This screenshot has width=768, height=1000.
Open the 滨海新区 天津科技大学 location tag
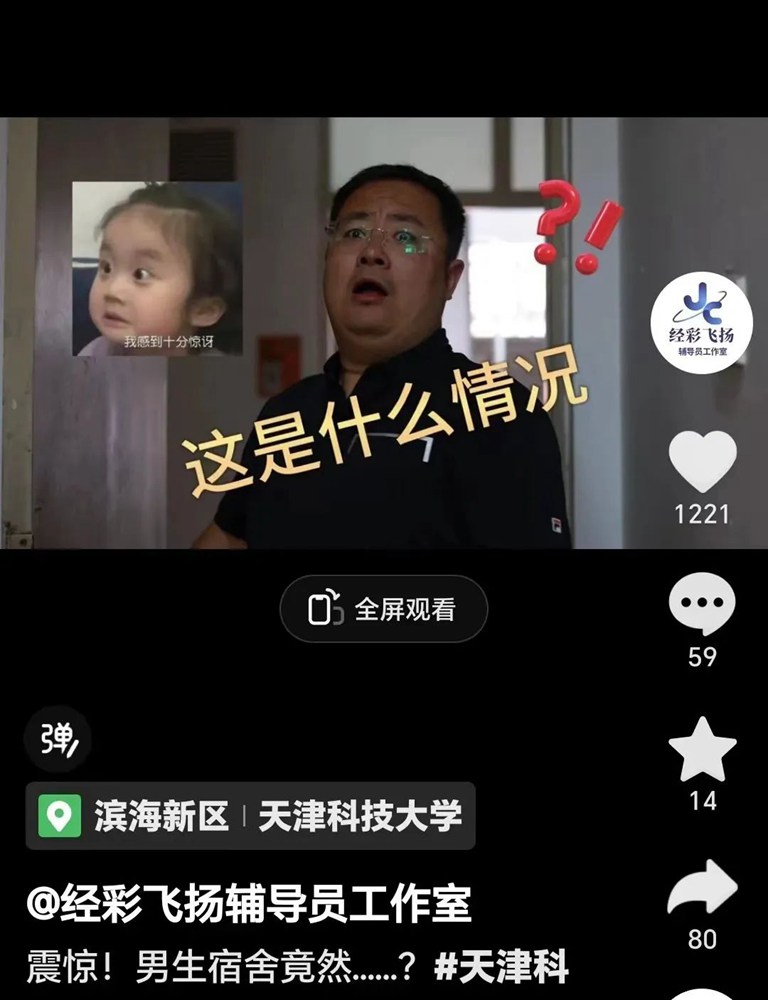pos(250,816)
